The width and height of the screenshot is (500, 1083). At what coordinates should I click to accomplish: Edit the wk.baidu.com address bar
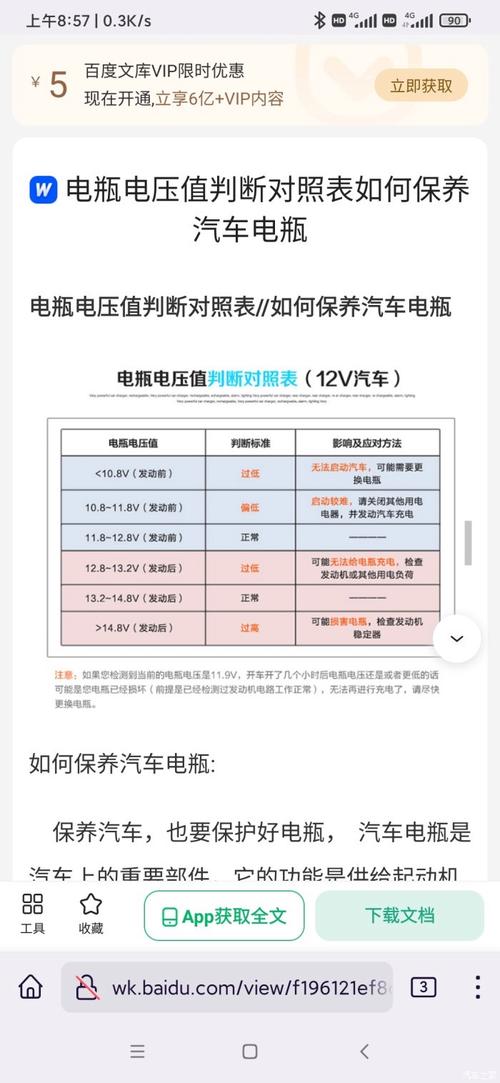click(x=227, y=987)
